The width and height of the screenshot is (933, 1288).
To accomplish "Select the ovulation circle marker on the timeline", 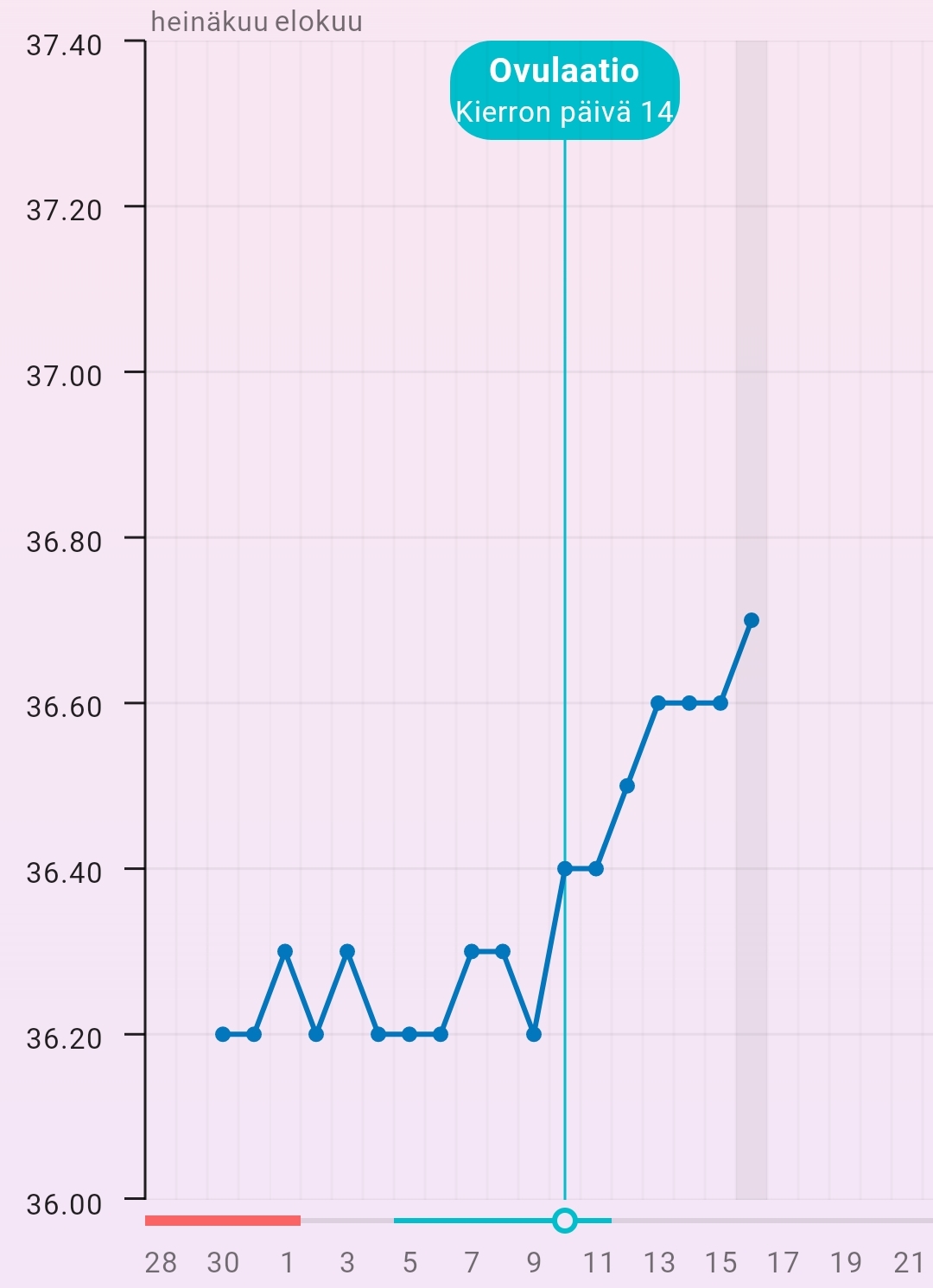I will pos(565,1220).
